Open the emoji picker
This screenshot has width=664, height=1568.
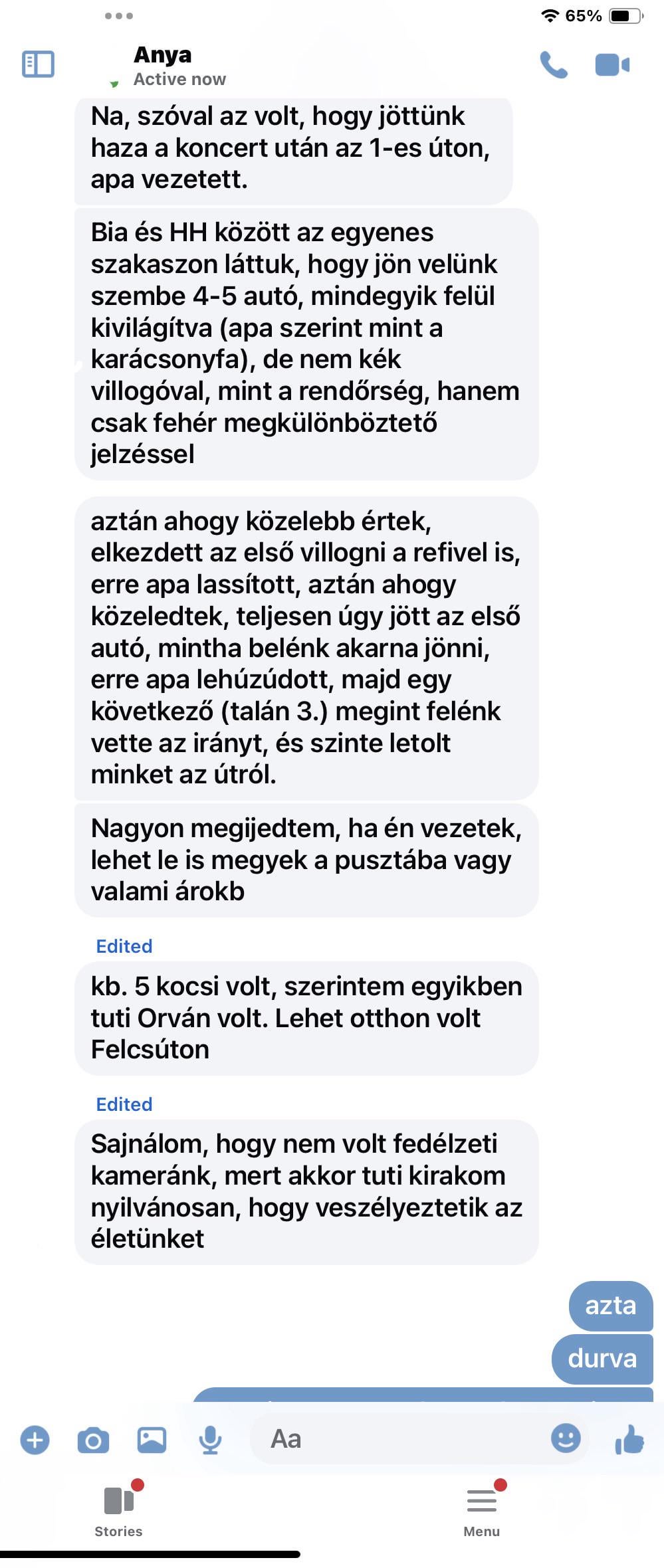566,1438
